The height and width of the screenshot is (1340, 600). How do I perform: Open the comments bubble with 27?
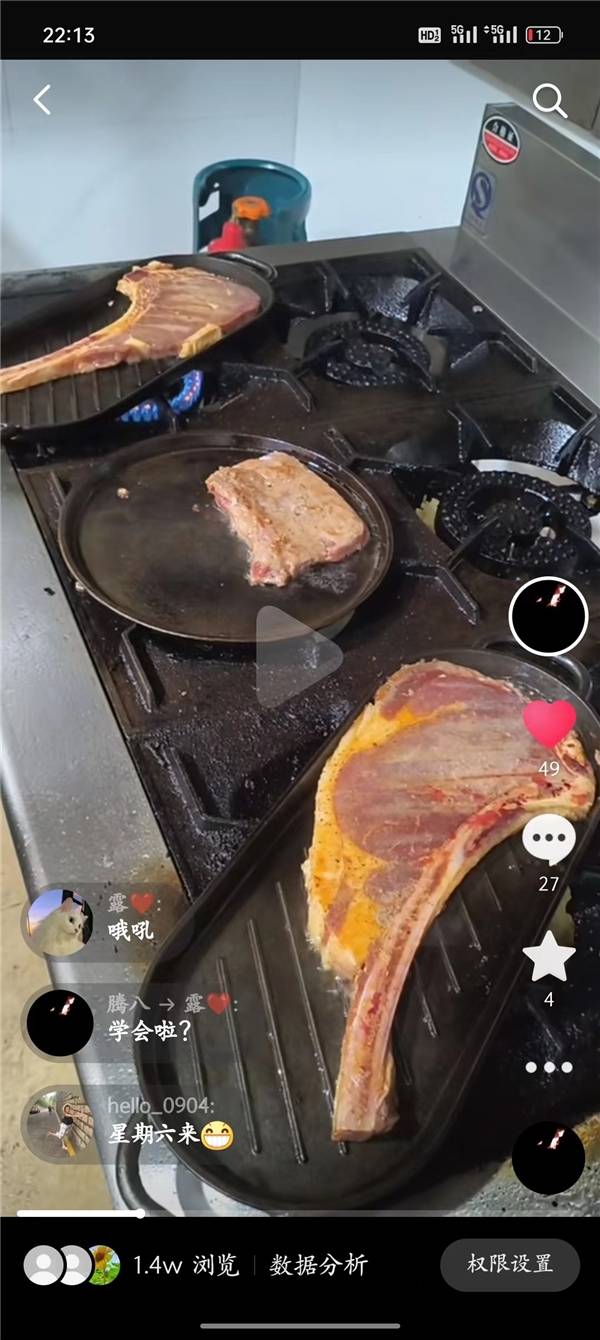[x=549, y=840]
